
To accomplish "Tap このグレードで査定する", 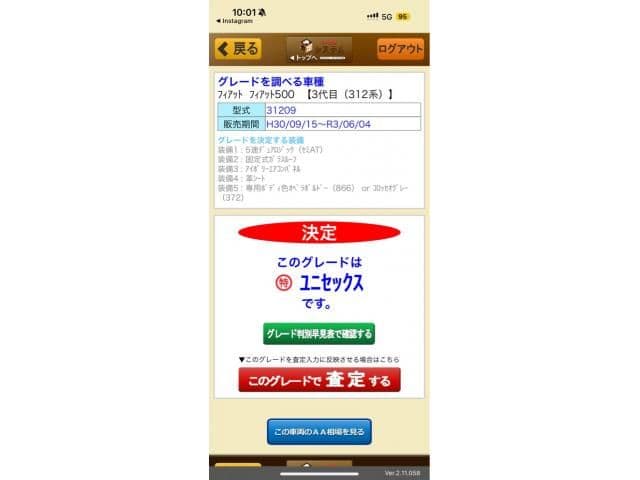I will [x=319, y=380].
